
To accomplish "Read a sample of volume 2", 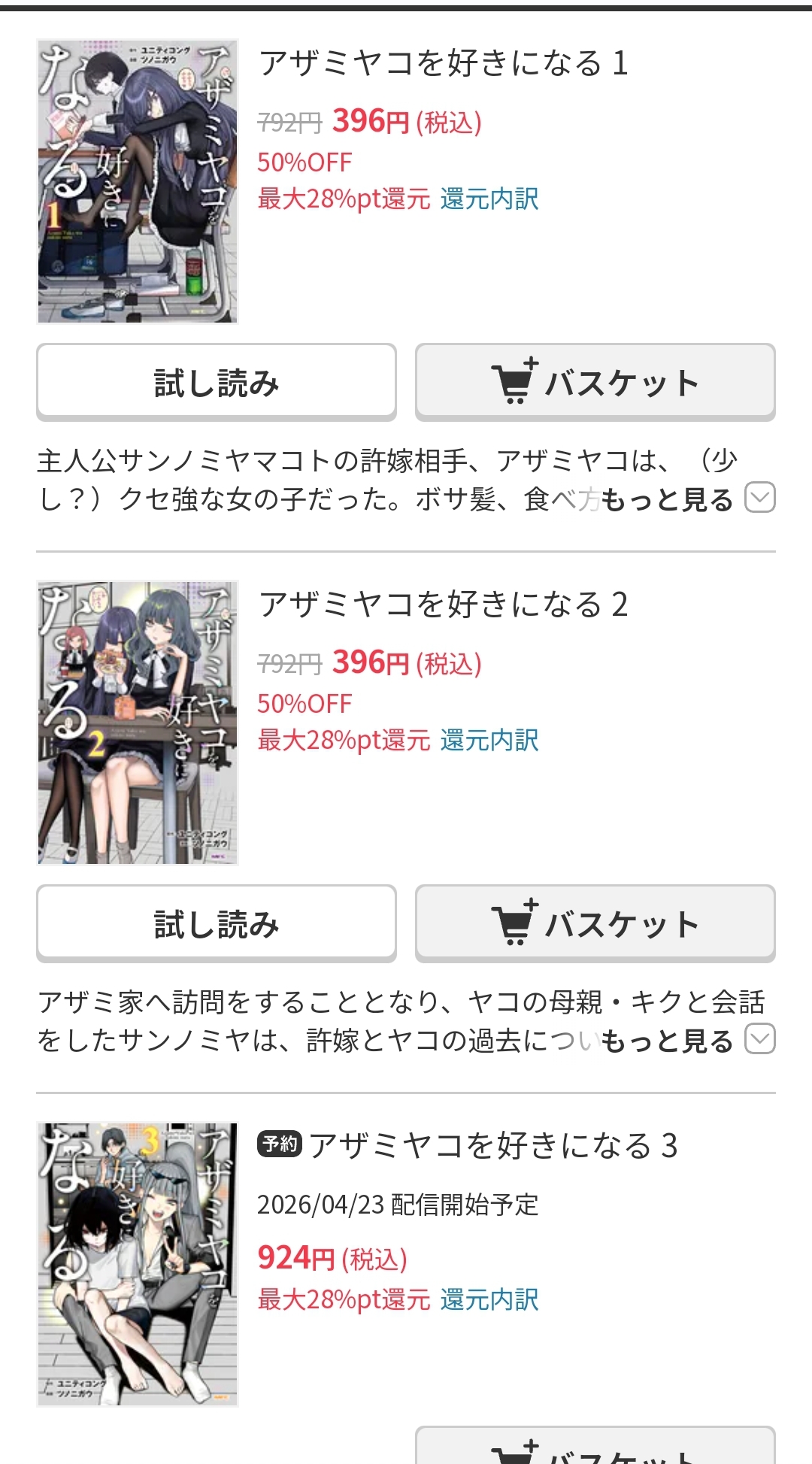I will click(x=217, y=923).
